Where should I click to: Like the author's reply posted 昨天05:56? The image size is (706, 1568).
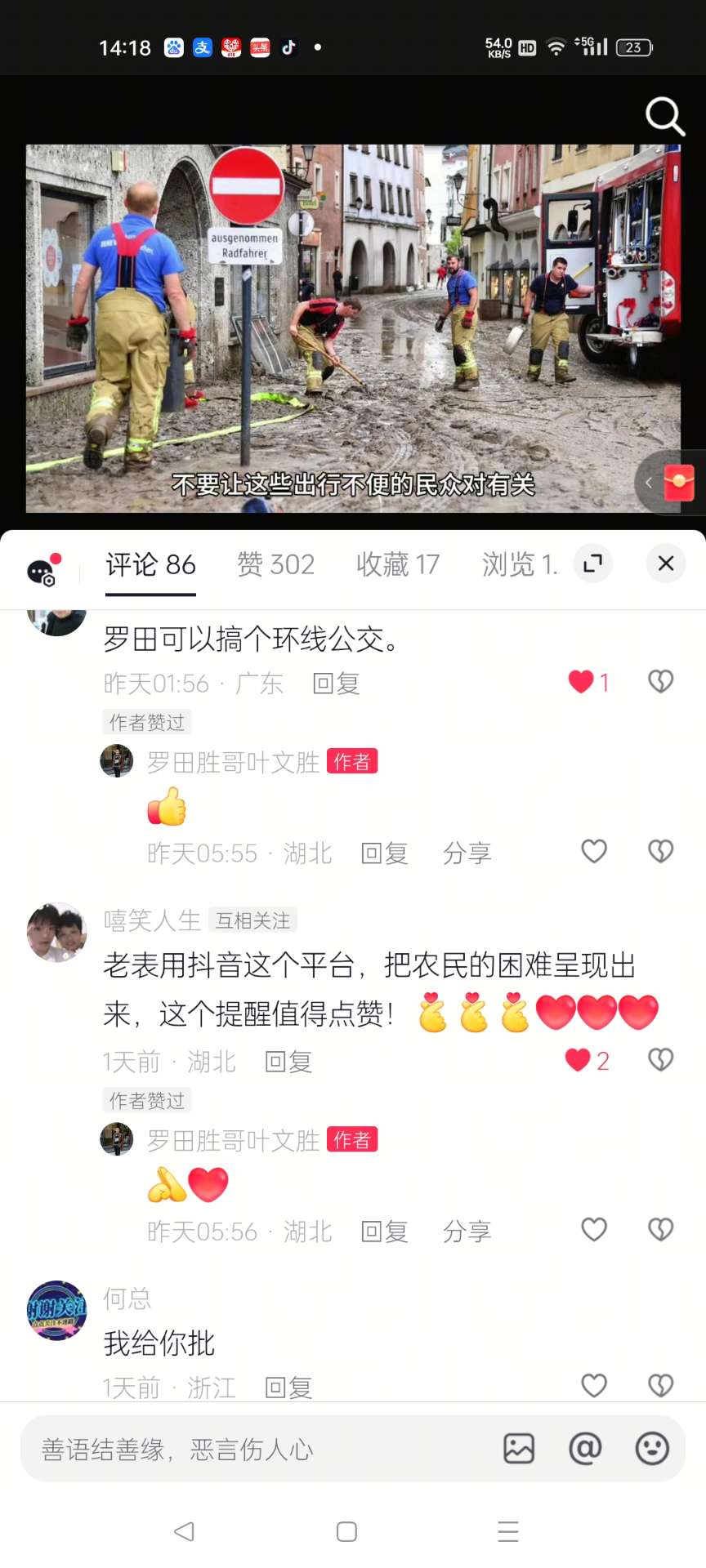(x=594, y=1230)
